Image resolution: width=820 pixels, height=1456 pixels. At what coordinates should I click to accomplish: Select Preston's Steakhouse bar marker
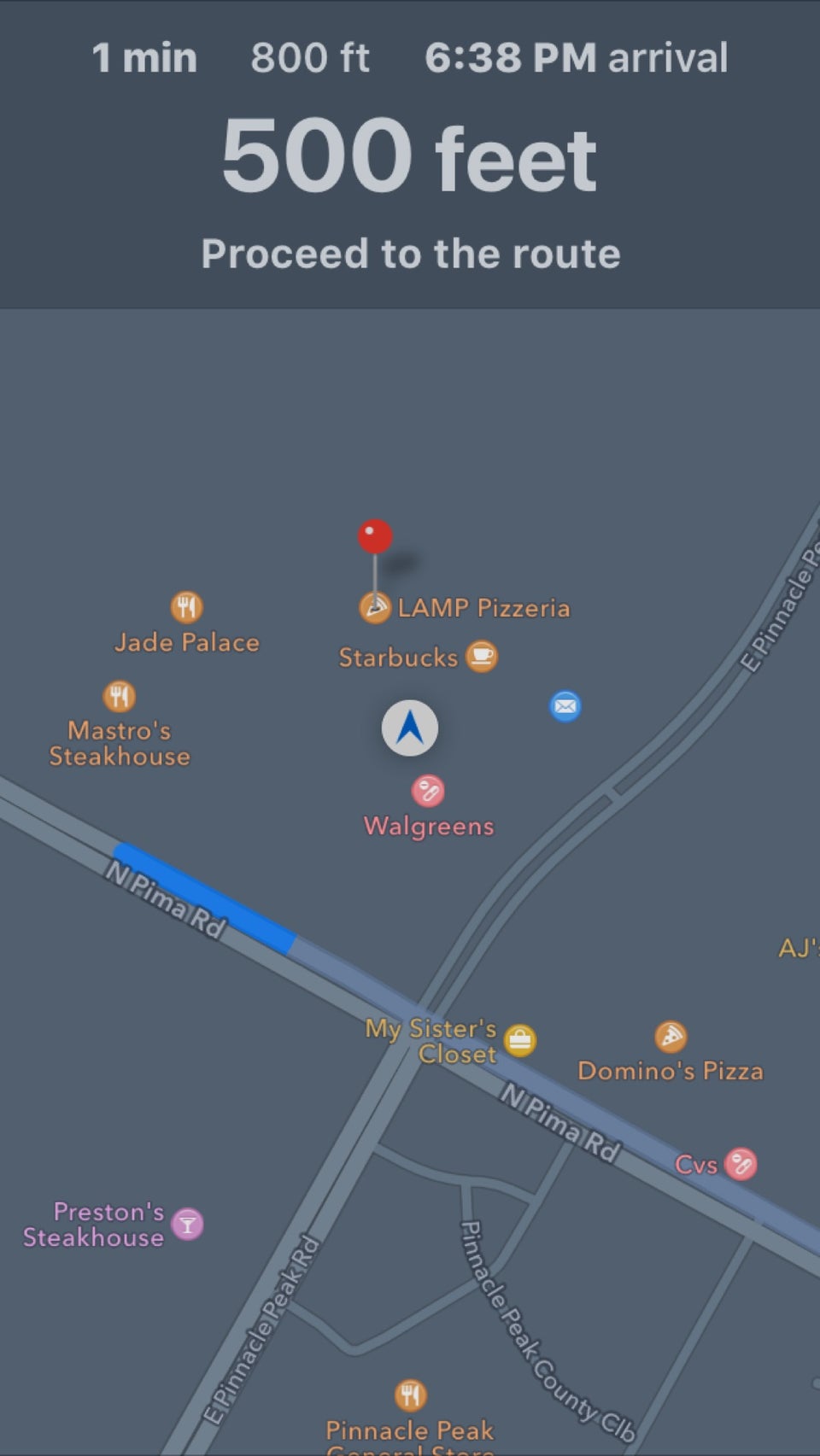click(187, 1225)
